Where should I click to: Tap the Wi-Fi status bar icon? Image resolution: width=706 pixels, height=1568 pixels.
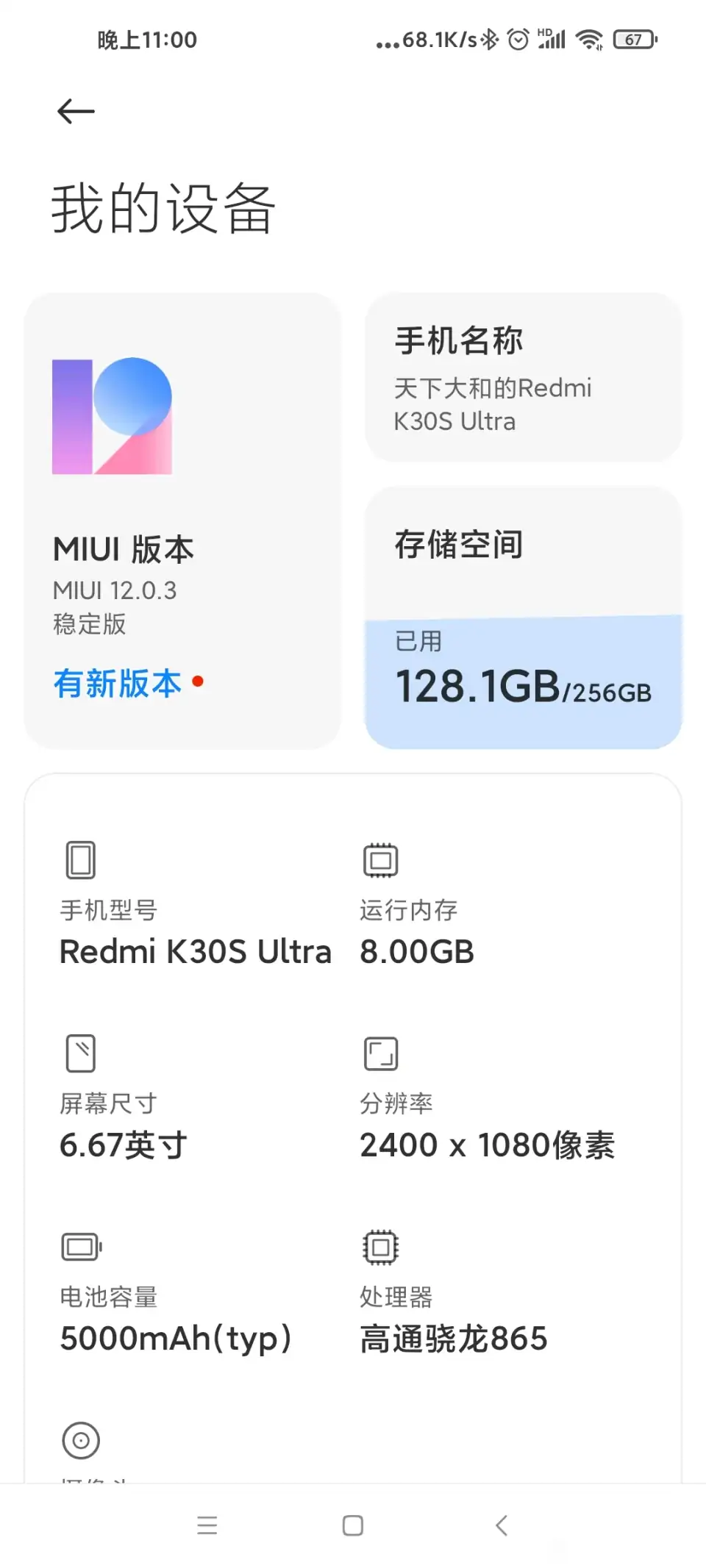[588, 39]
